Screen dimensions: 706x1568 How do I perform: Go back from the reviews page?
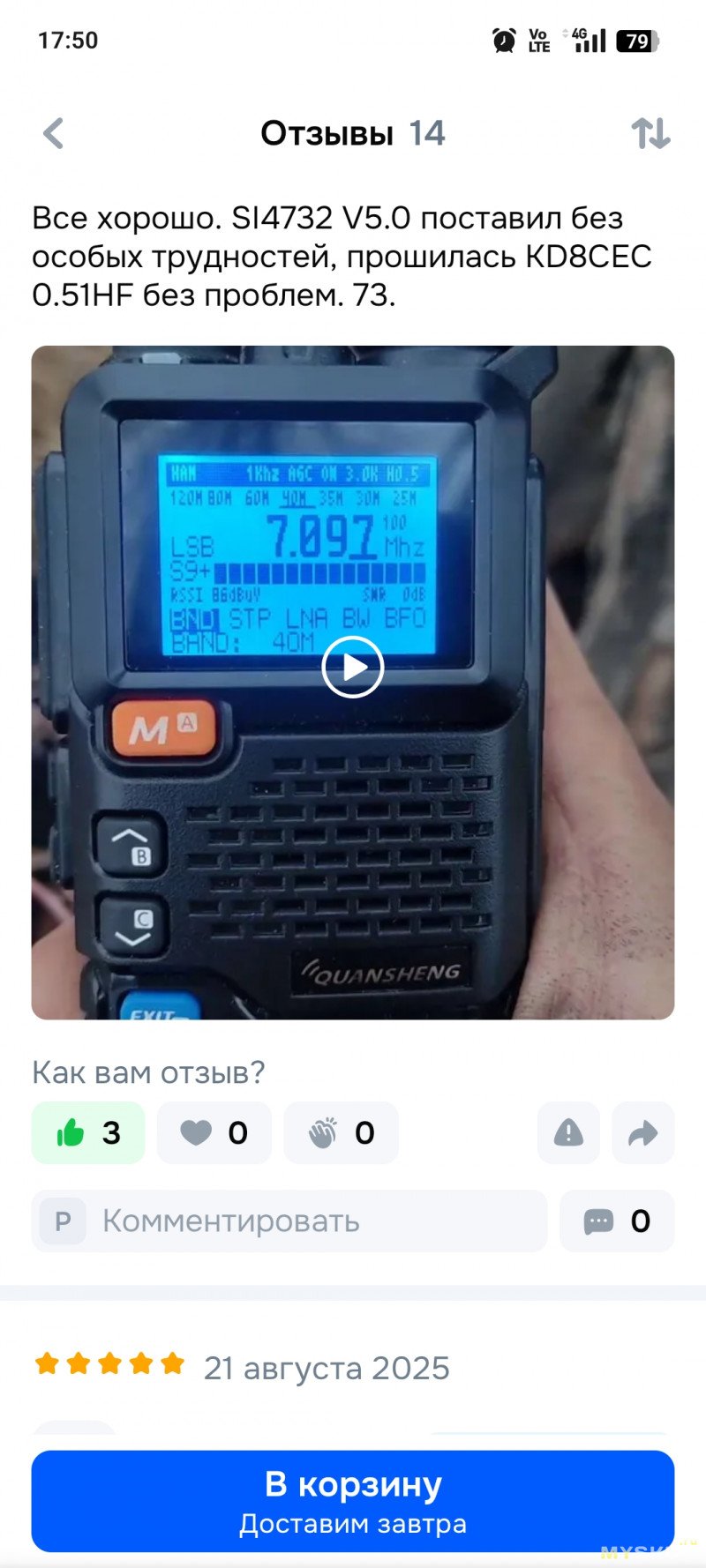[54, 134]
